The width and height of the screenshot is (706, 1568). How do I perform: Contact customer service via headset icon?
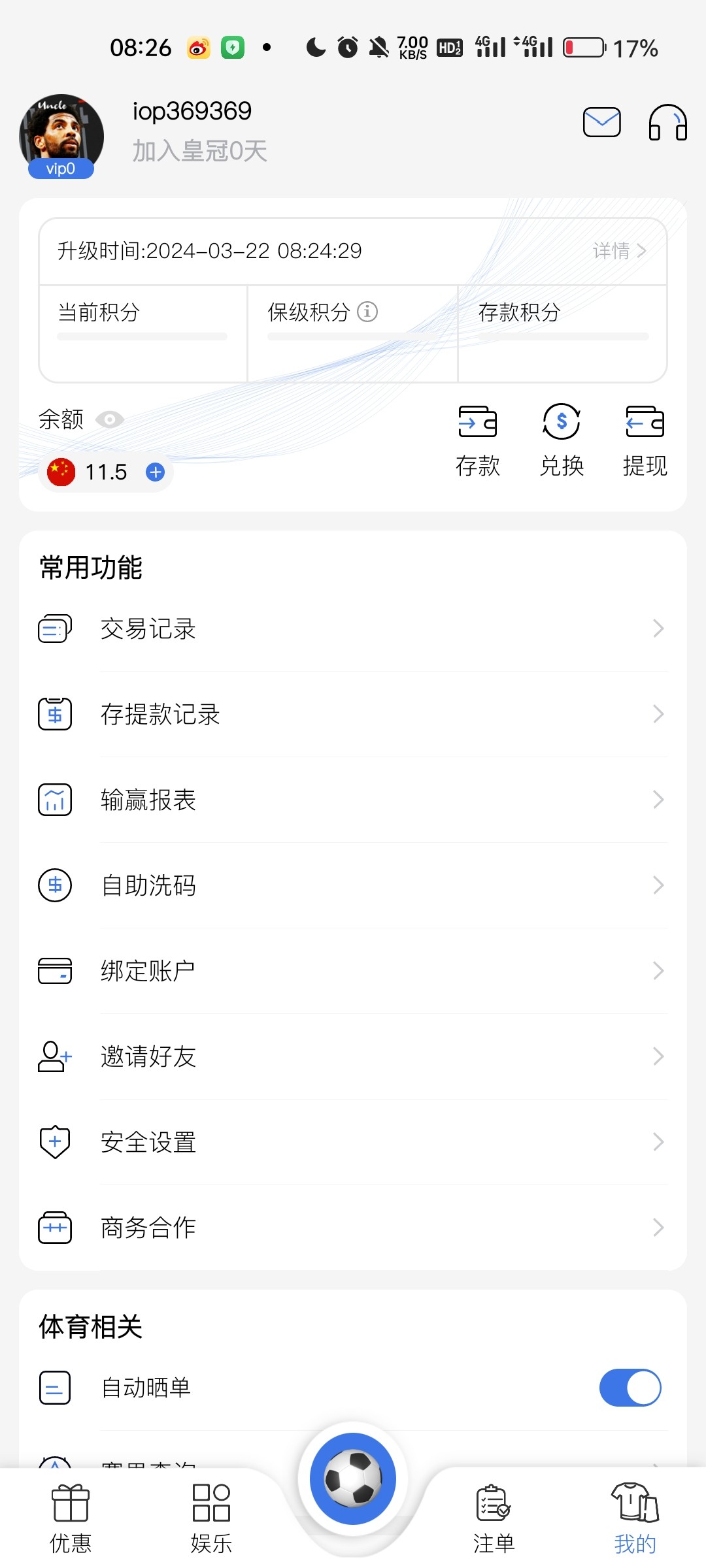point(667,122)
